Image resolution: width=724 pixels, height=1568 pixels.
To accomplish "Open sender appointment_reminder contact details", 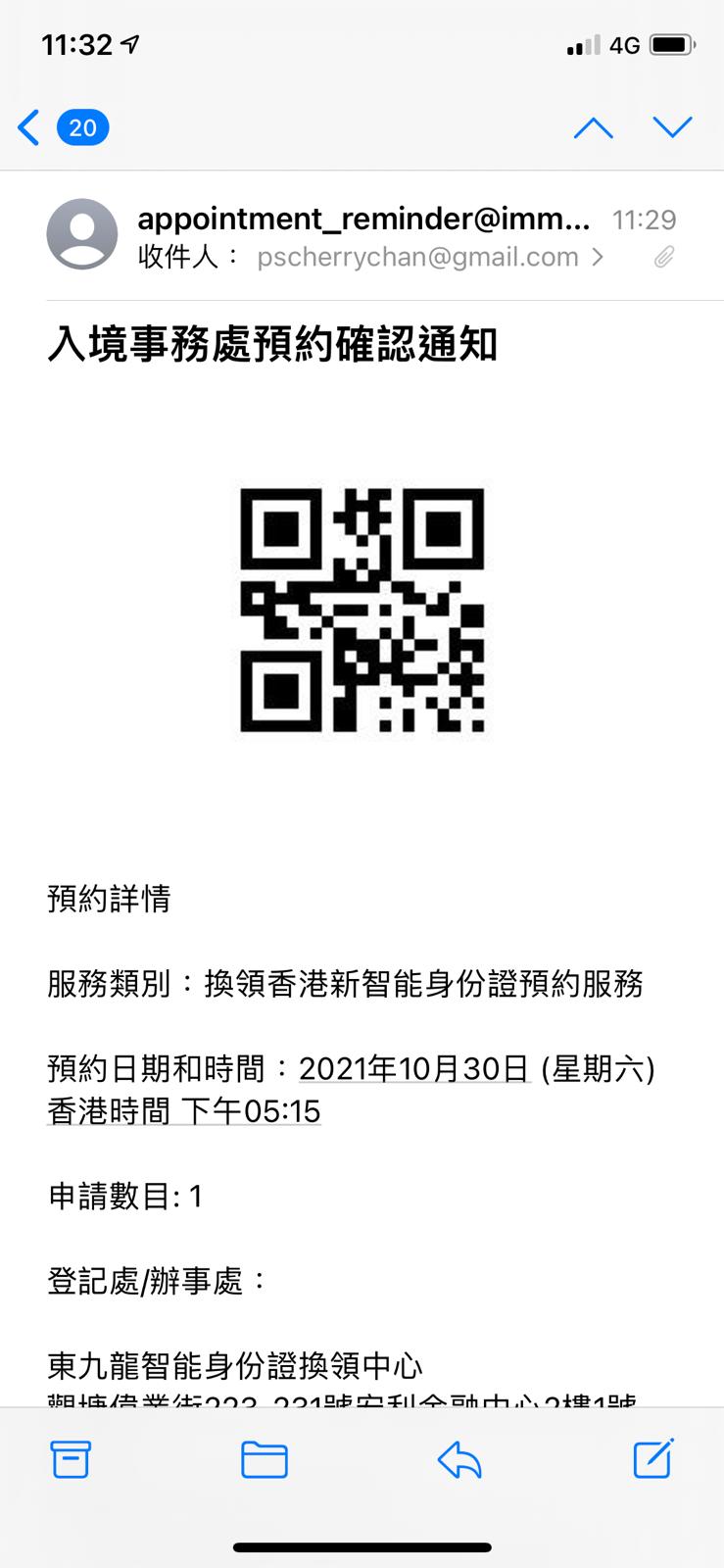I will pyautogui.click(x=363, y=220).
